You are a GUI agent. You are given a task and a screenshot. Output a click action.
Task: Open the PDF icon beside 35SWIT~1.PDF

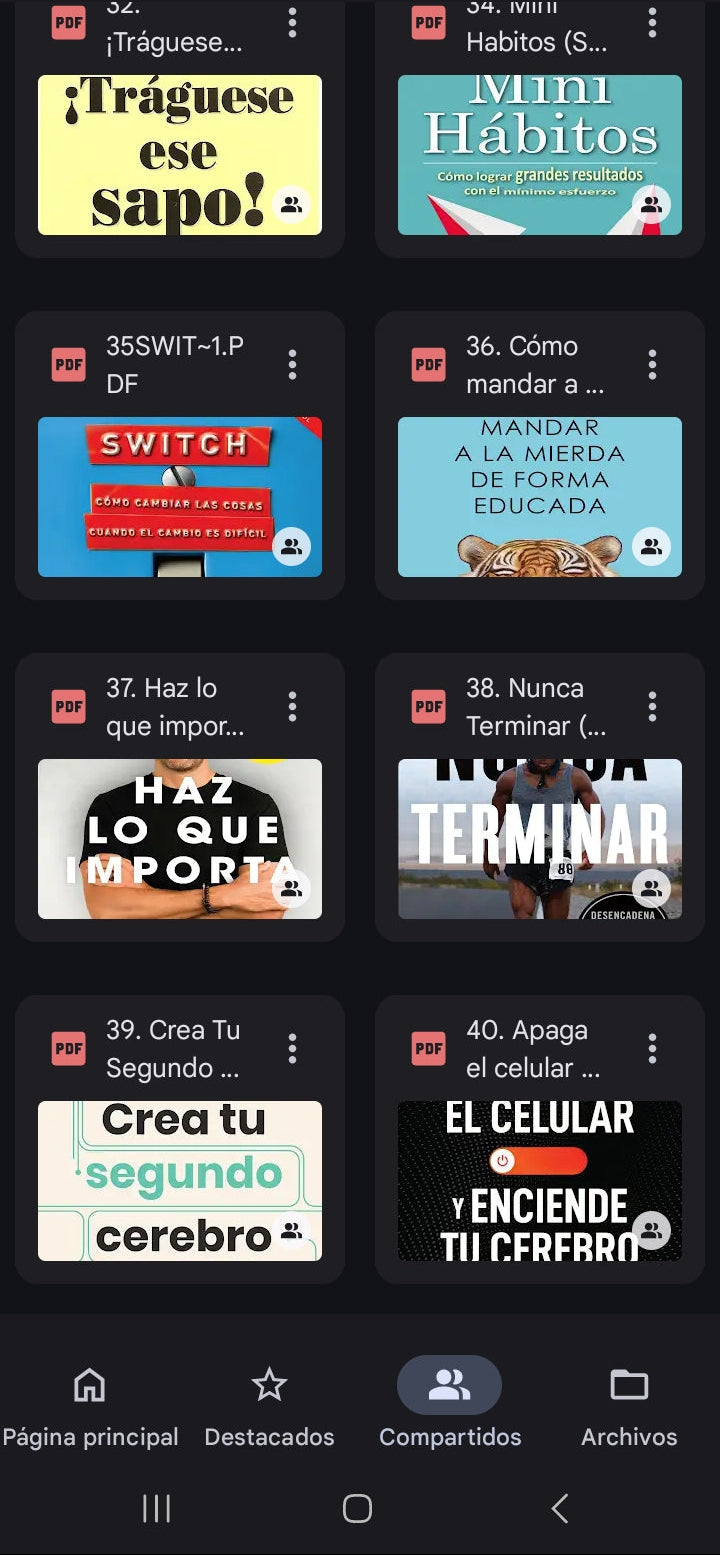coord(68,365)
